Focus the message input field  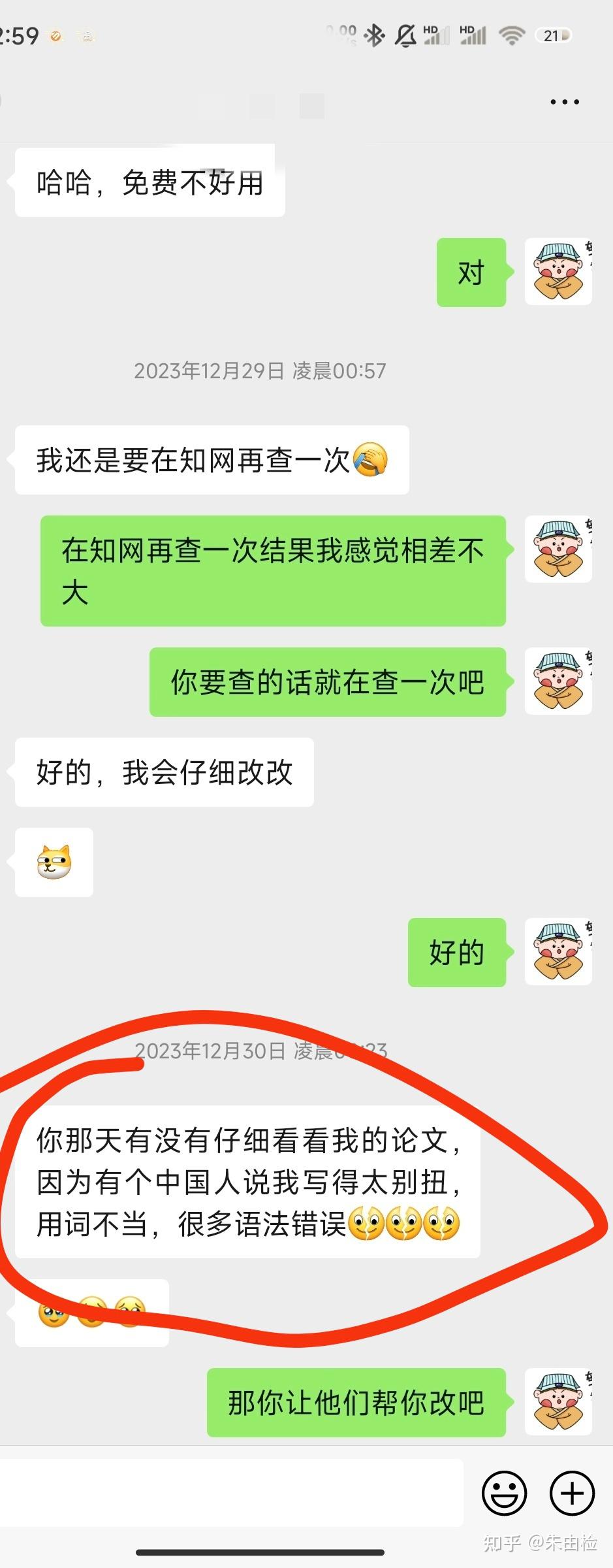232,1493
